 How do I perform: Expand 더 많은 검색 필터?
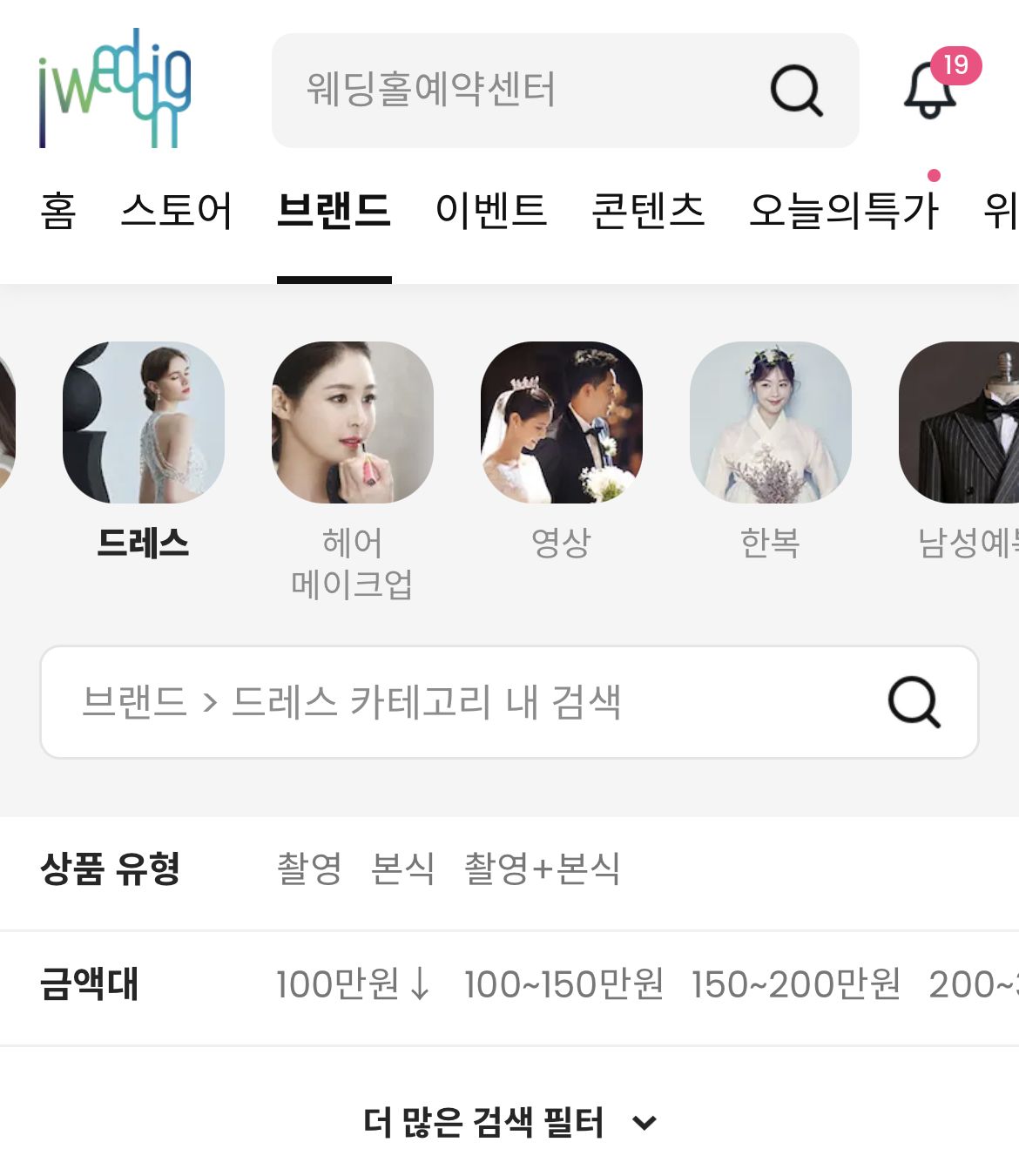(x=509, y=1122)
